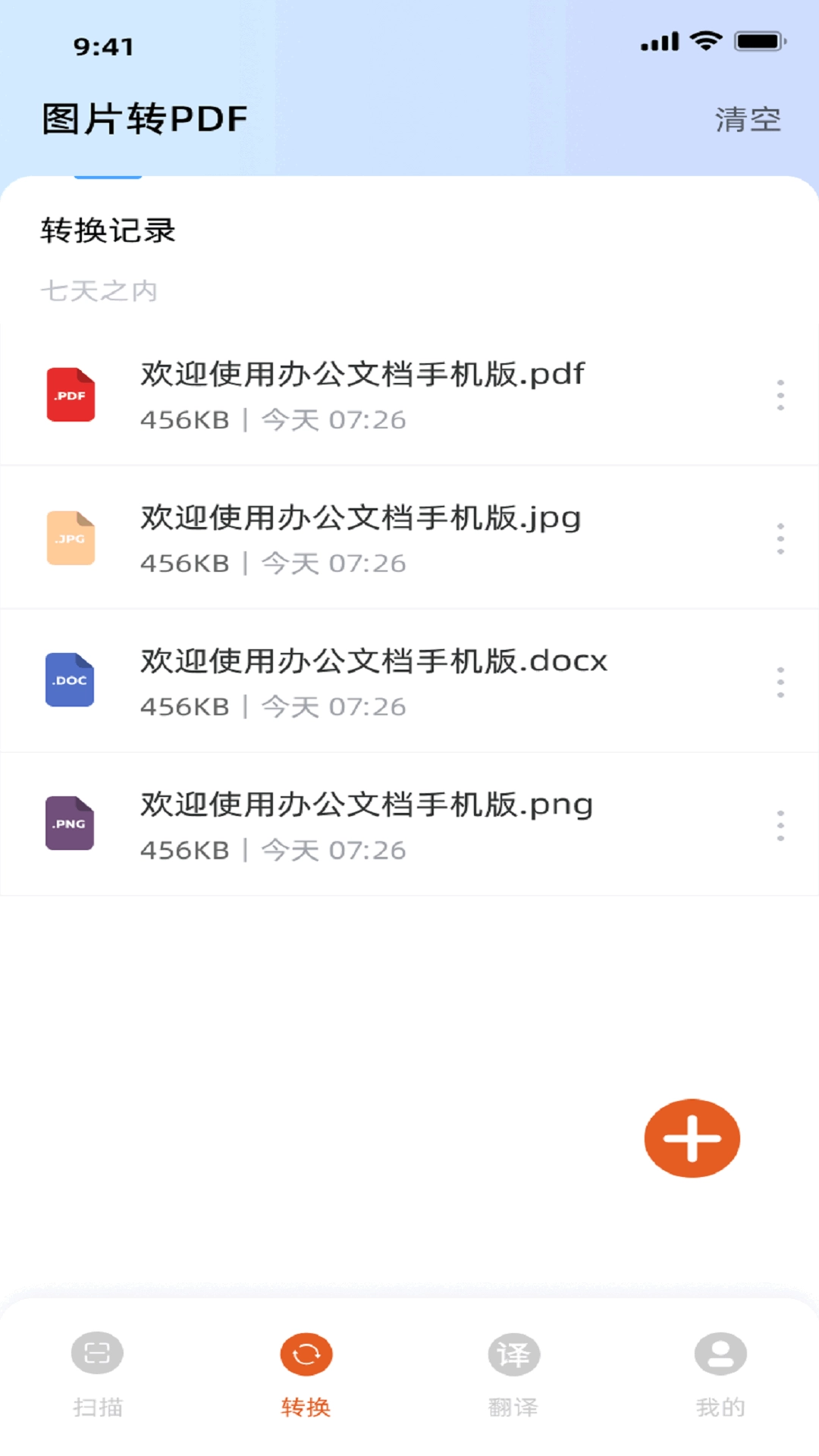819x1456 pixels.
Task: Open options menu for the .pdf file
Action: [x=780, y=394]
